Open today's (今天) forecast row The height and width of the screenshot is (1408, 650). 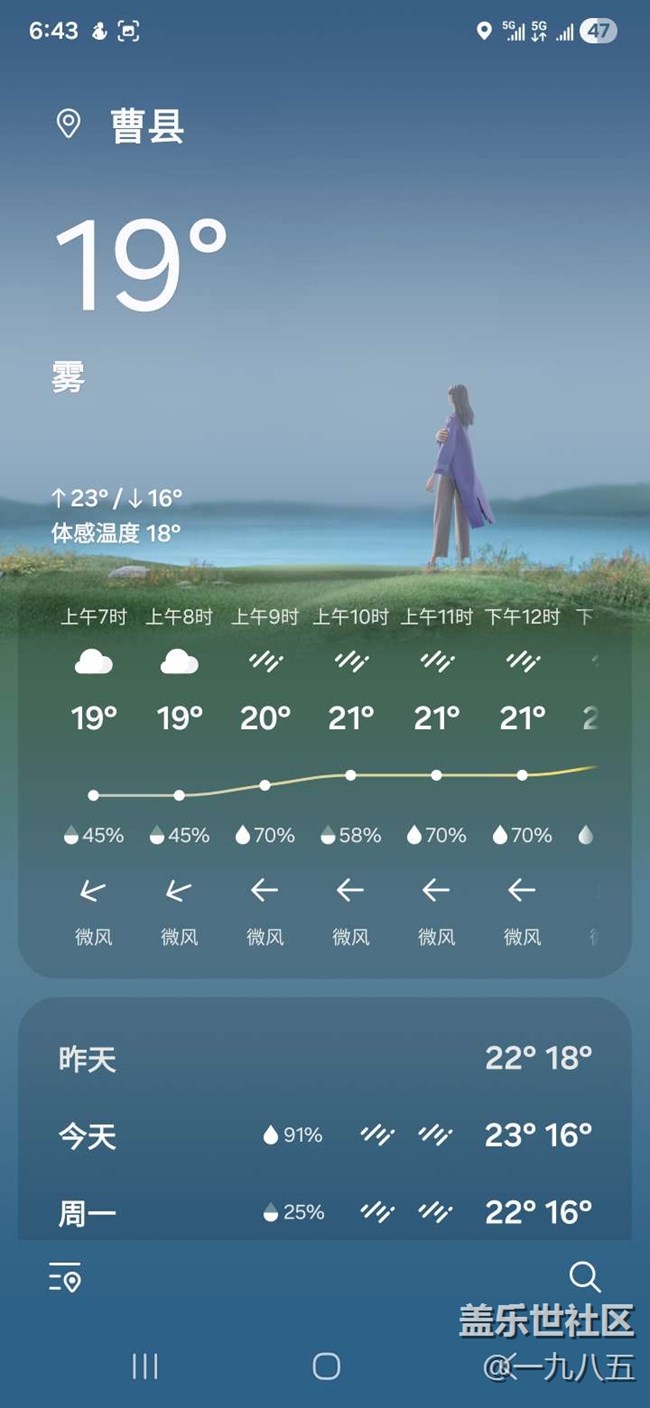coord(325,1135)
